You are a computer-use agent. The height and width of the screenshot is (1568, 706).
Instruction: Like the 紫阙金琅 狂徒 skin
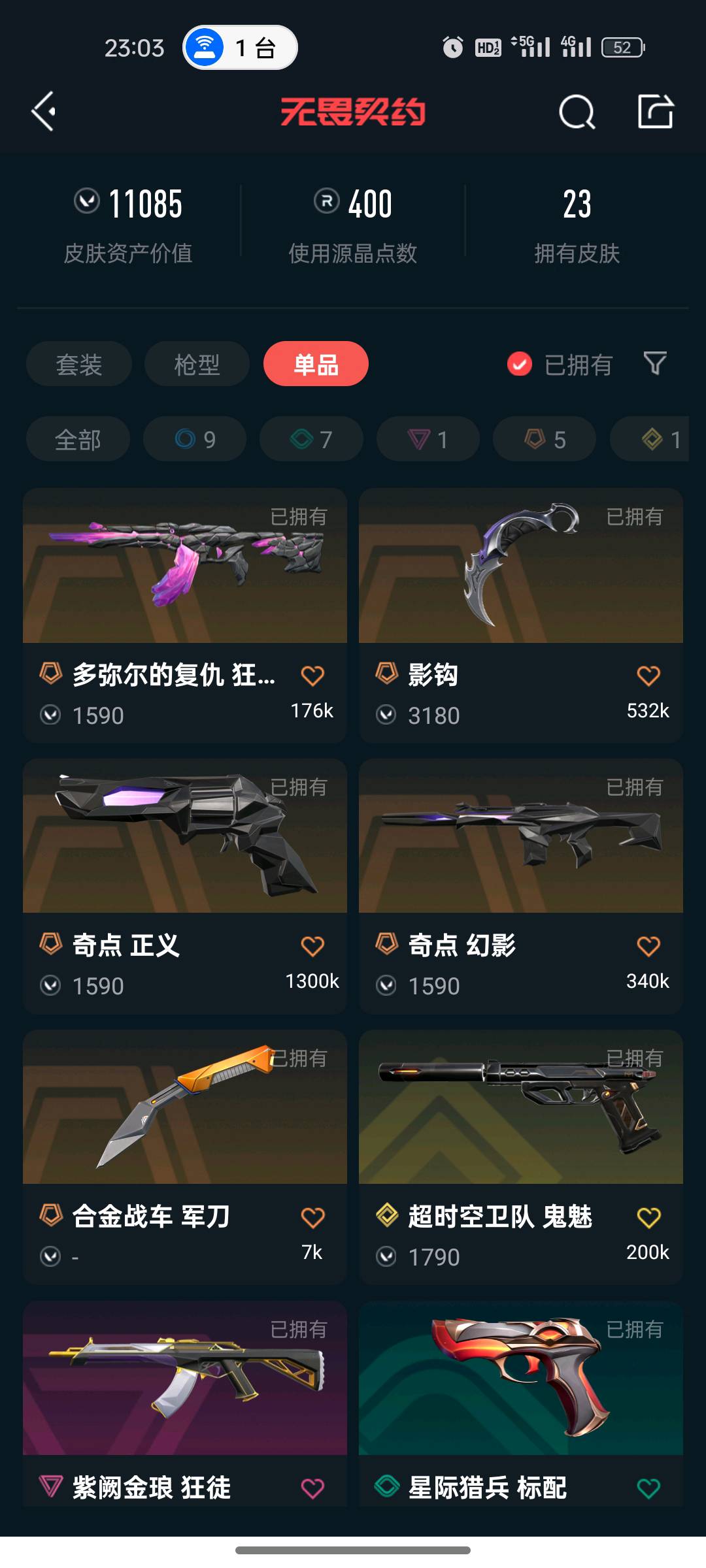312,1488
